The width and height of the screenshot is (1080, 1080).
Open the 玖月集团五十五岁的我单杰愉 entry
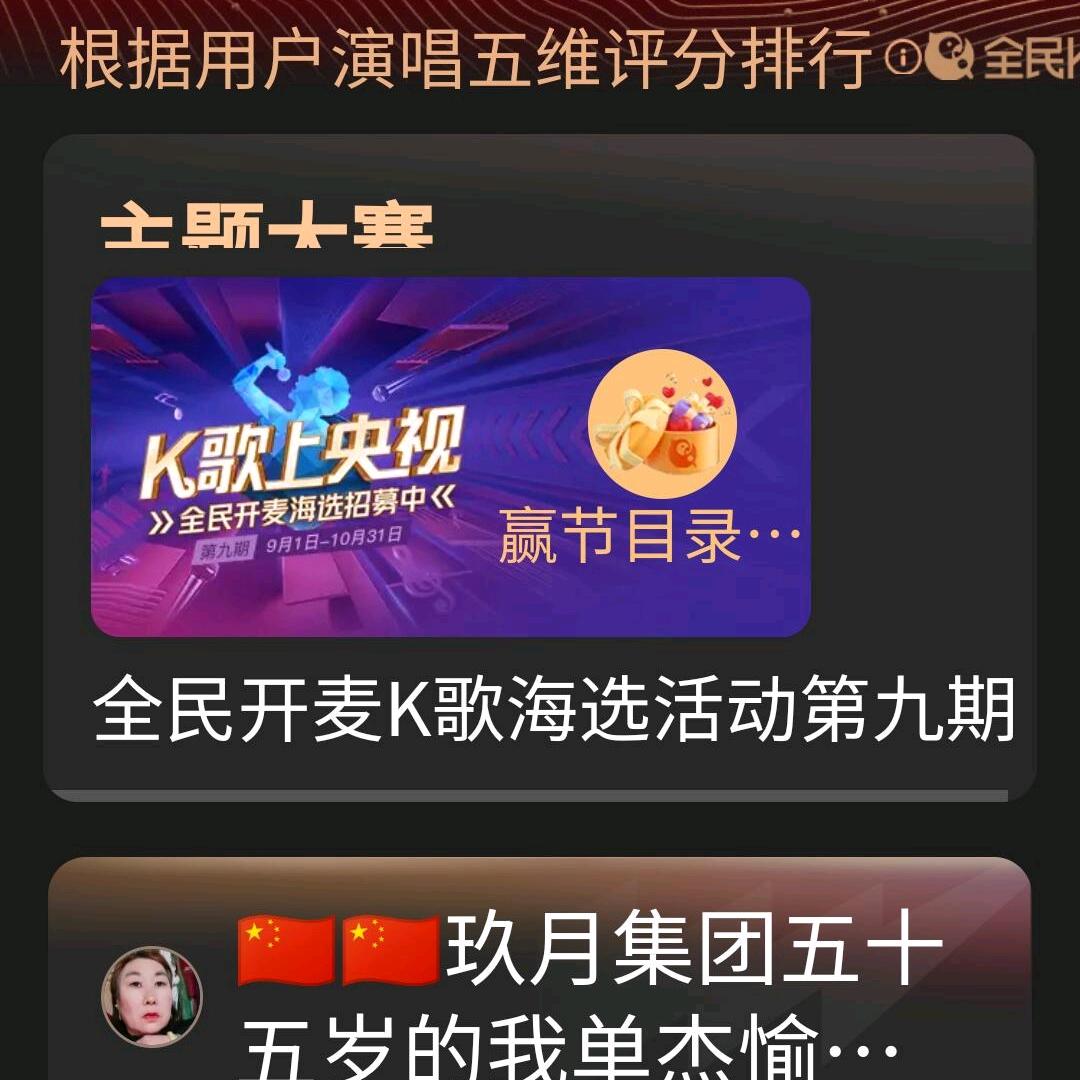pyautogui.click(x=590, y=995)
